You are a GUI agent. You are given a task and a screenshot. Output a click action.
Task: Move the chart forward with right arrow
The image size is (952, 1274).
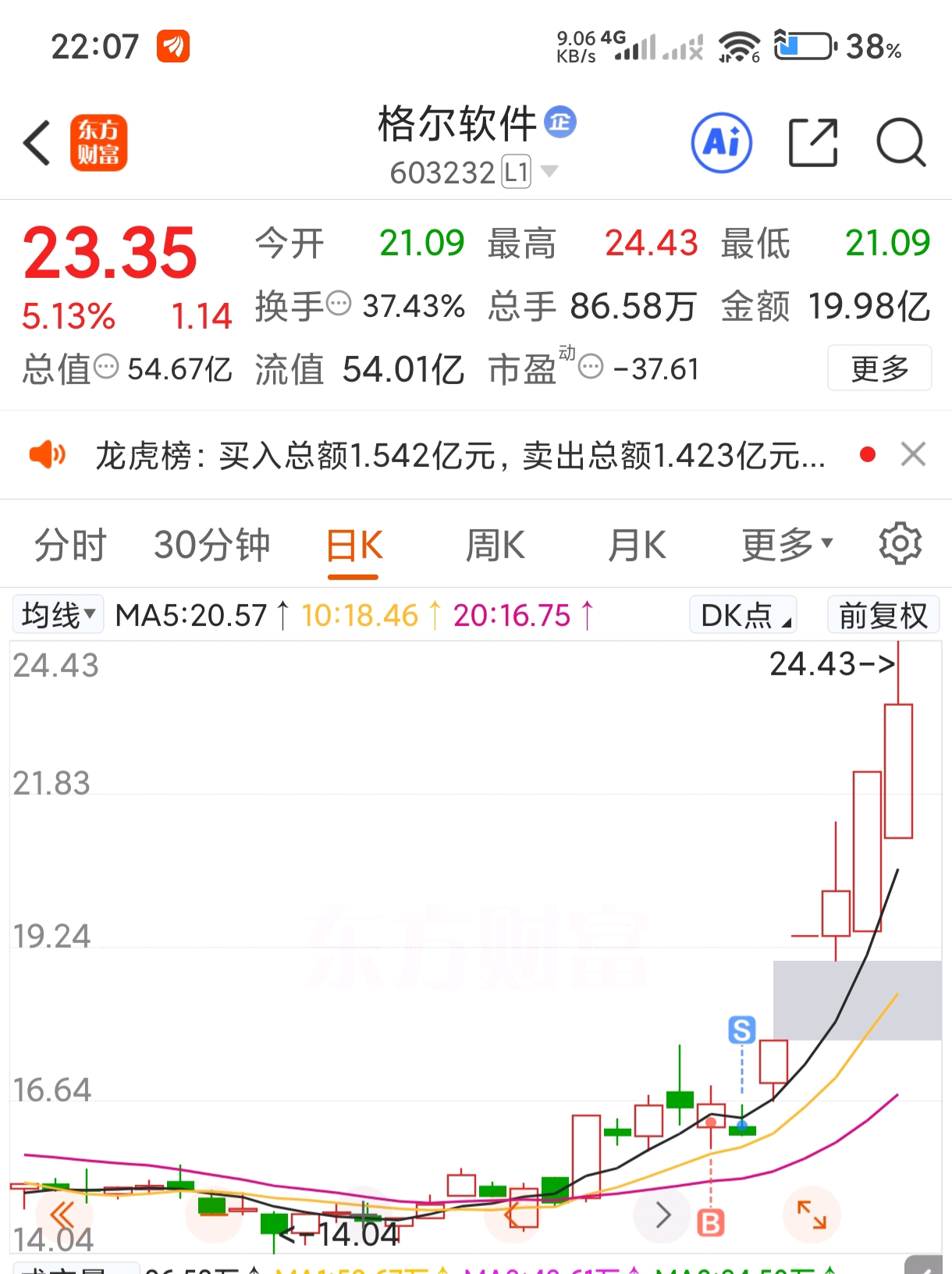[x=663, y=1215]
